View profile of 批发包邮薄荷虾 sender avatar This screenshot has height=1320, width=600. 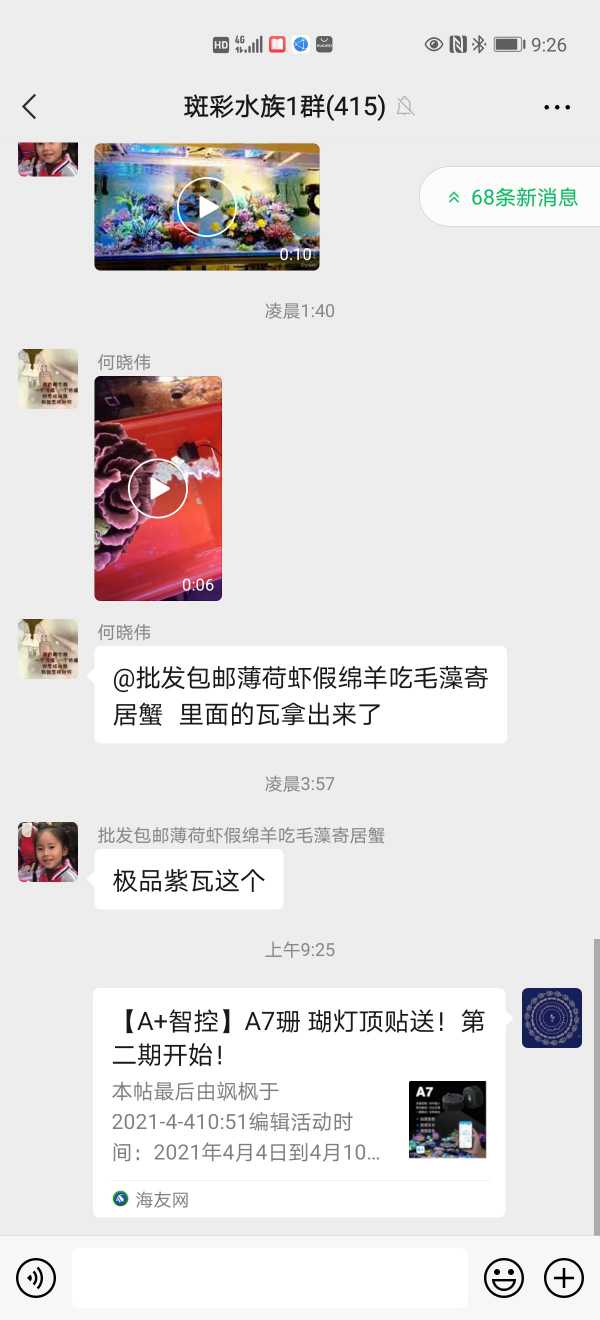pos(48,852)
